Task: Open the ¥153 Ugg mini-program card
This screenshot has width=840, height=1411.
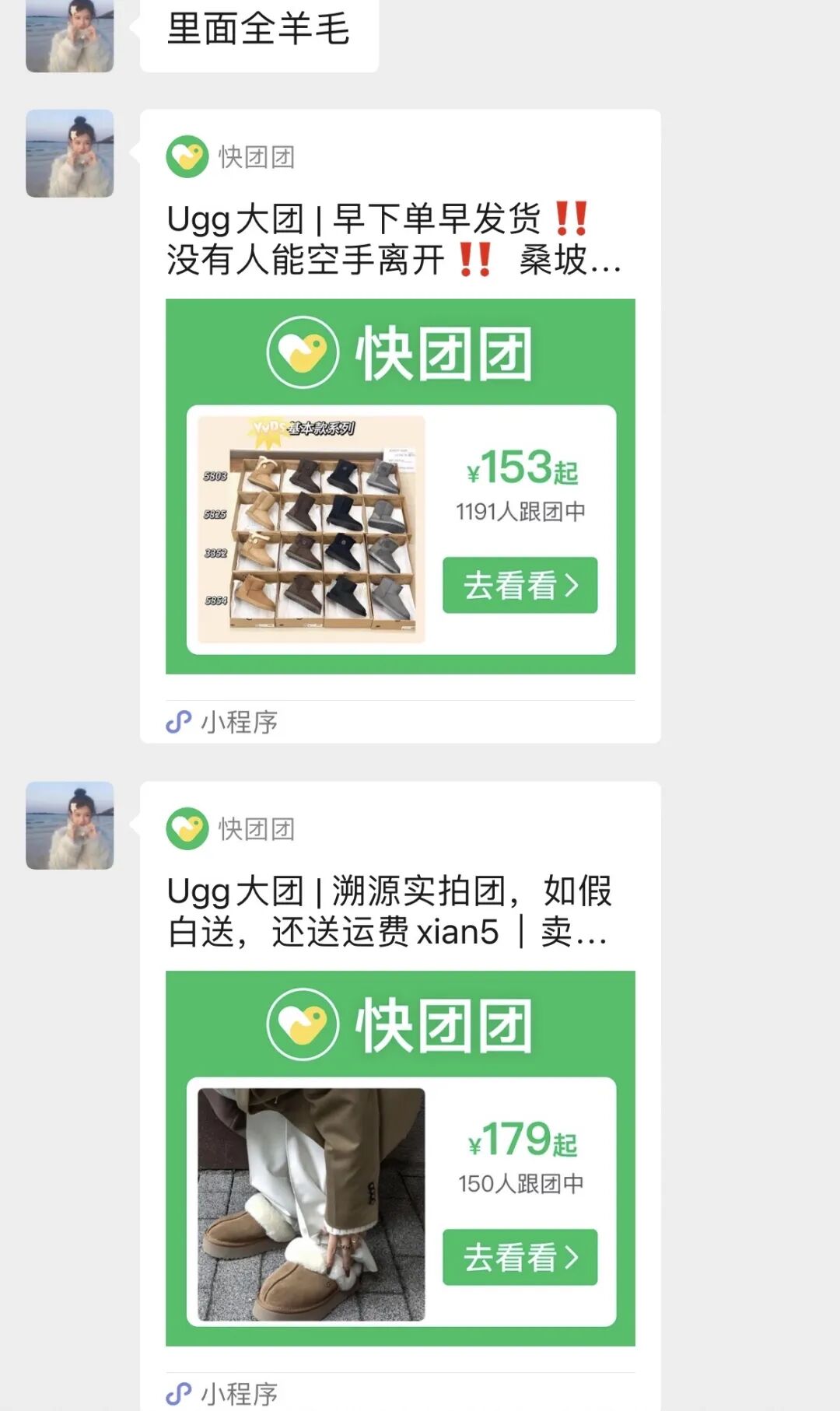Action: click(x=400, y=426)
